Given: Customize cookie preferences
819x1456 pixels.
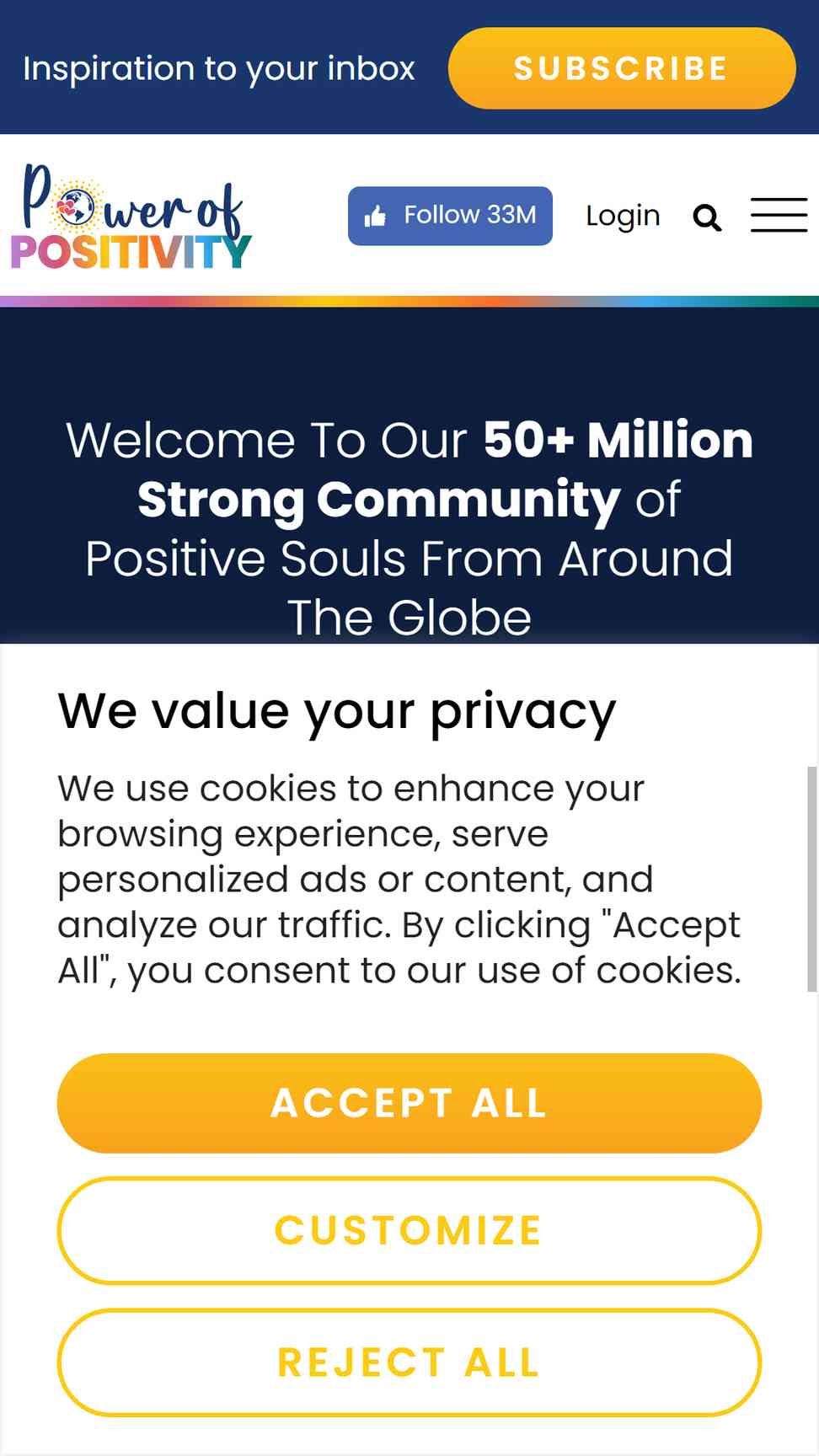Looking at the screenshot, I should (x=409, y=1230).
